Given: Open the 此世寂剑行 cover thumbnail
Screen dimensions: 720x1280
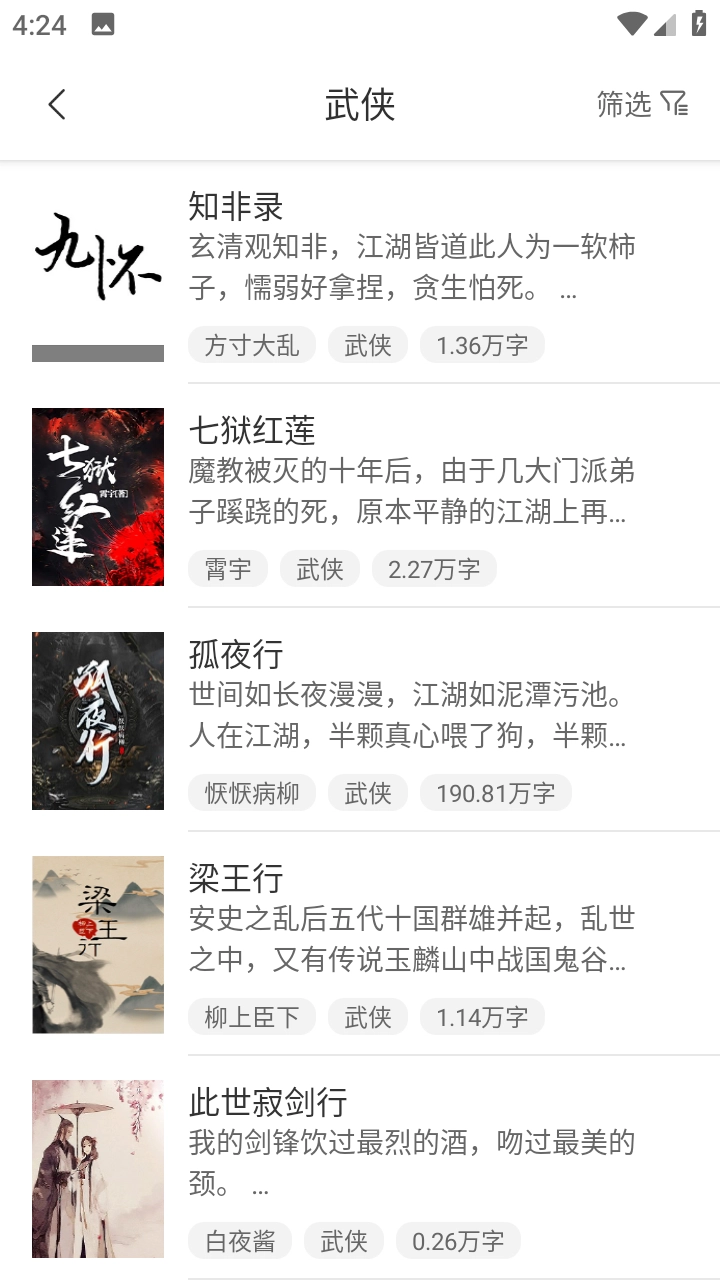Looking at the screenshot, I should [97, 1168].
